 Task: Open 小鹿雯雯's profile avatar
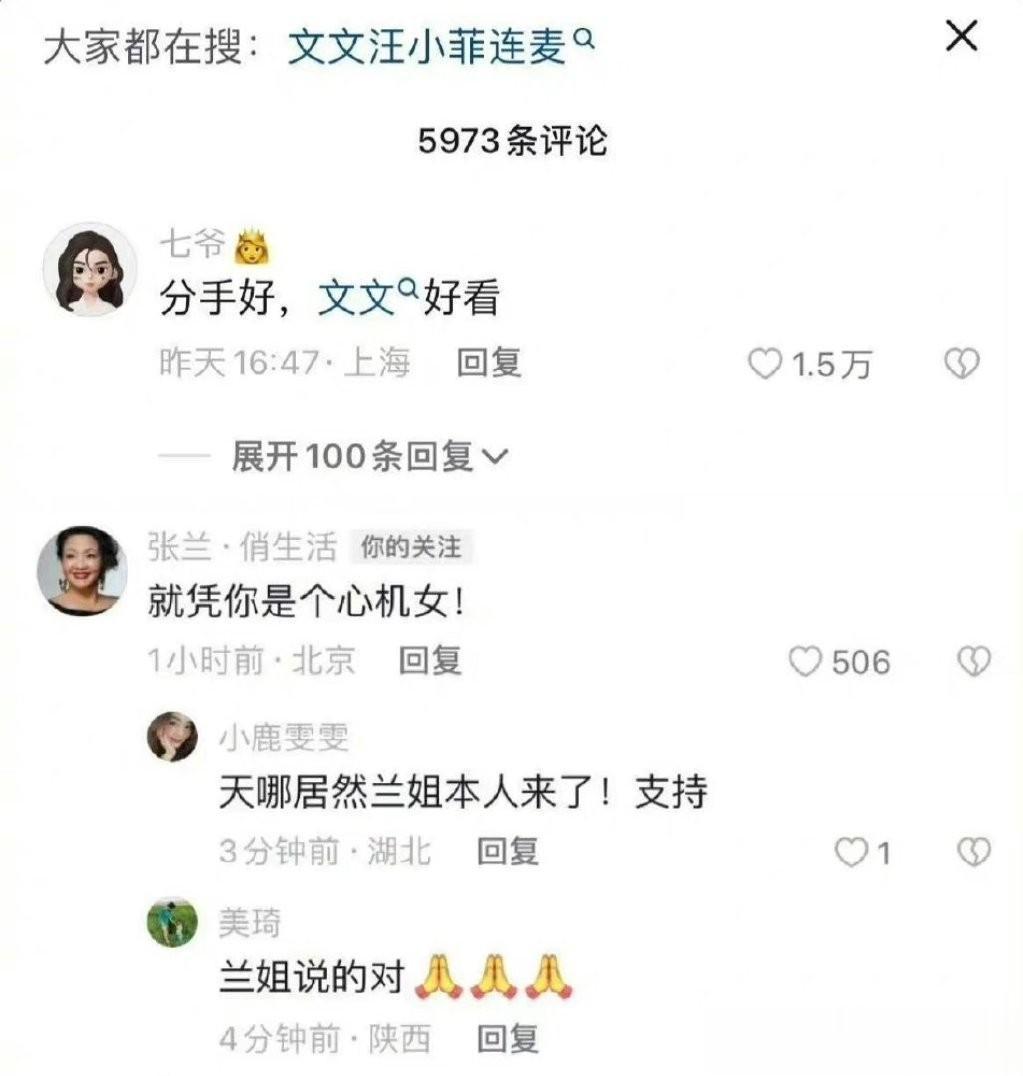tap(172, 737)
